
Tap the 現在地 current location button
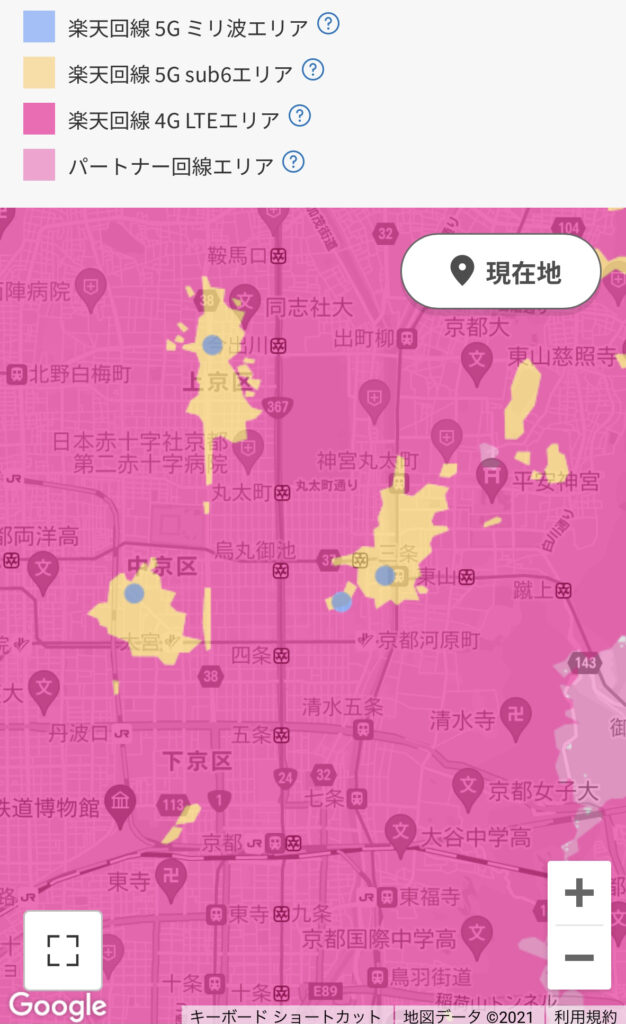[x=501, y=271]
